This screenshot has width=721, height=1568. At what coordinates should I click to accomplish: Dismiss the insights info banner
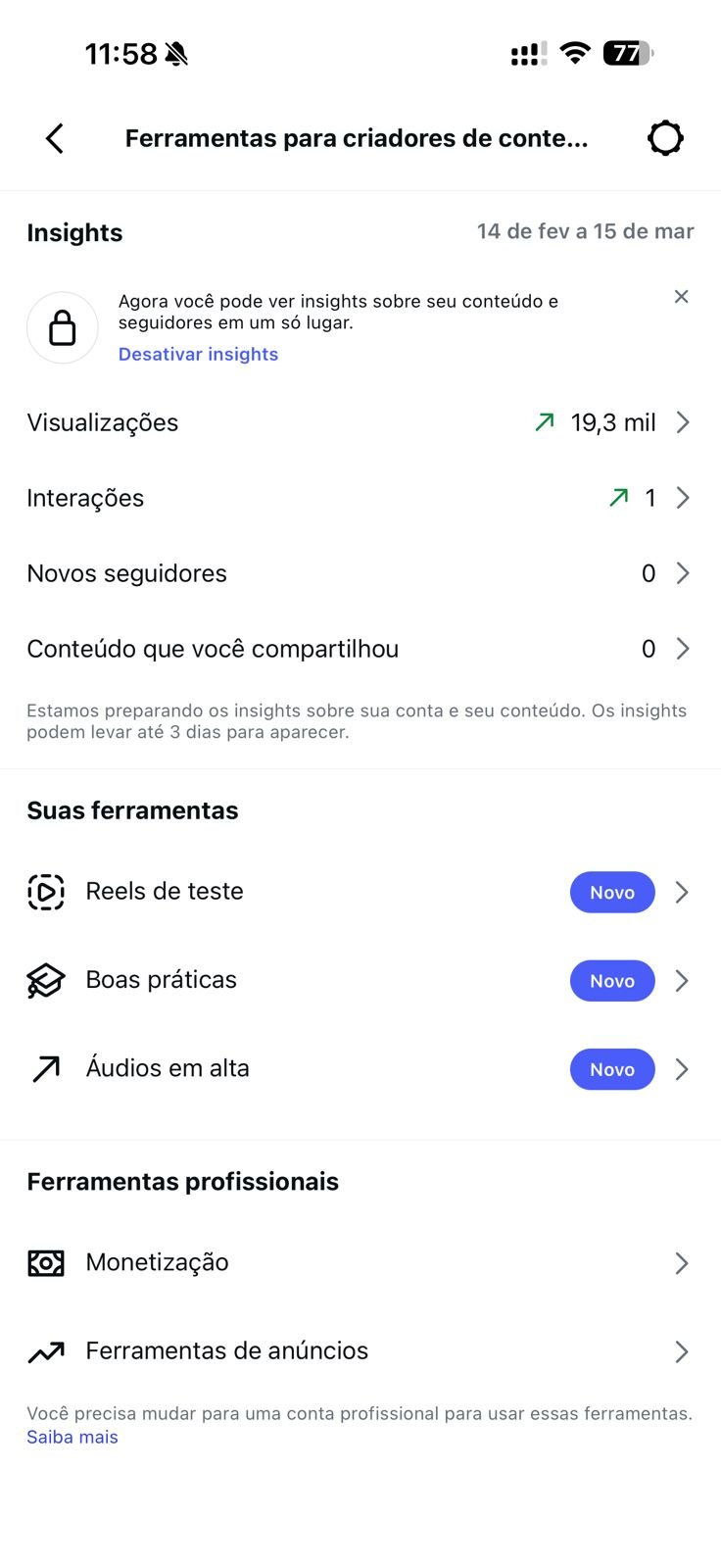click(681, 297)
